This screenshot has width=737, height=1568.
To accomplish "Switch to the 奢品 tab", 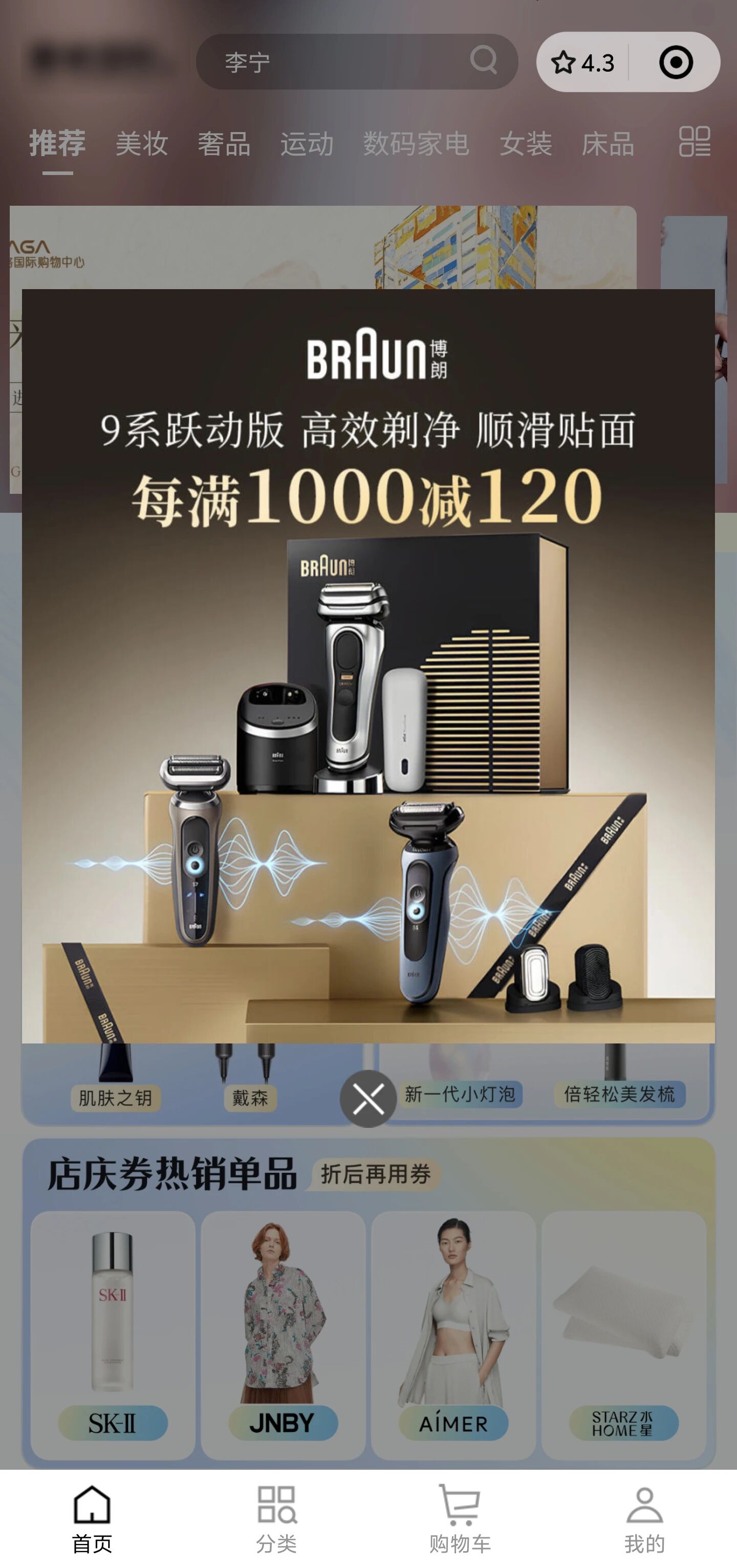I will click(224, 144).
